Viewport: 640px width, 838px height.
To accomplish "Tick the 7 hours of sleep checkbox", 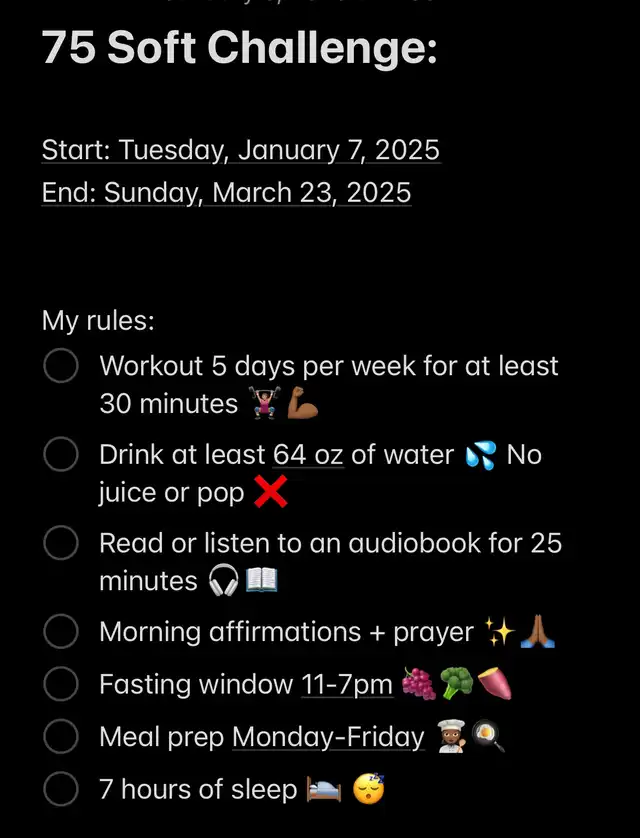I will click(62, 790).
